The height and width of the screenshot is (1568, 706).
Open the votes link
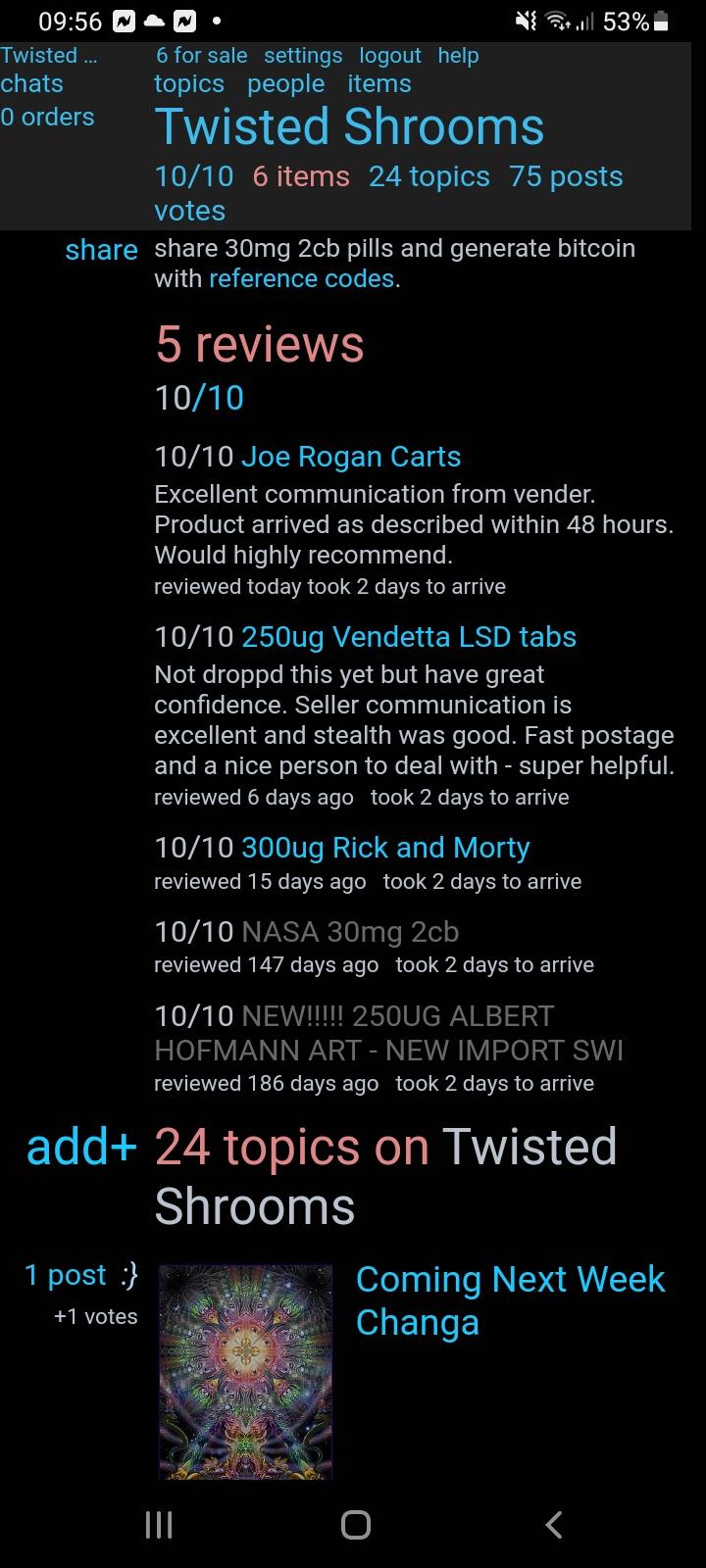[x=189, y=211]
